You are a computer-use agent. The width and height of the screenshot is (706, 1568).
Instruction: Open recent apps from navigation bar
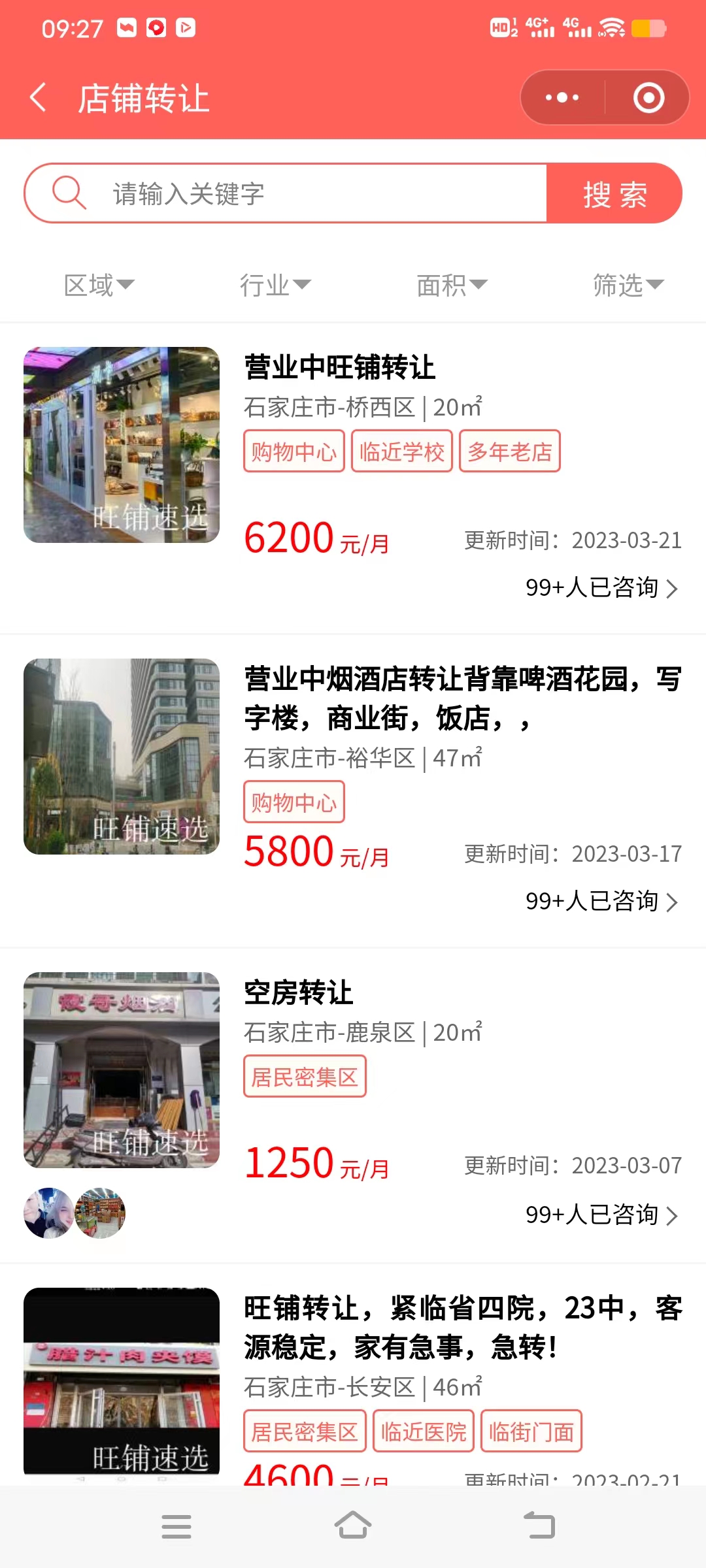pos(176,1526)
